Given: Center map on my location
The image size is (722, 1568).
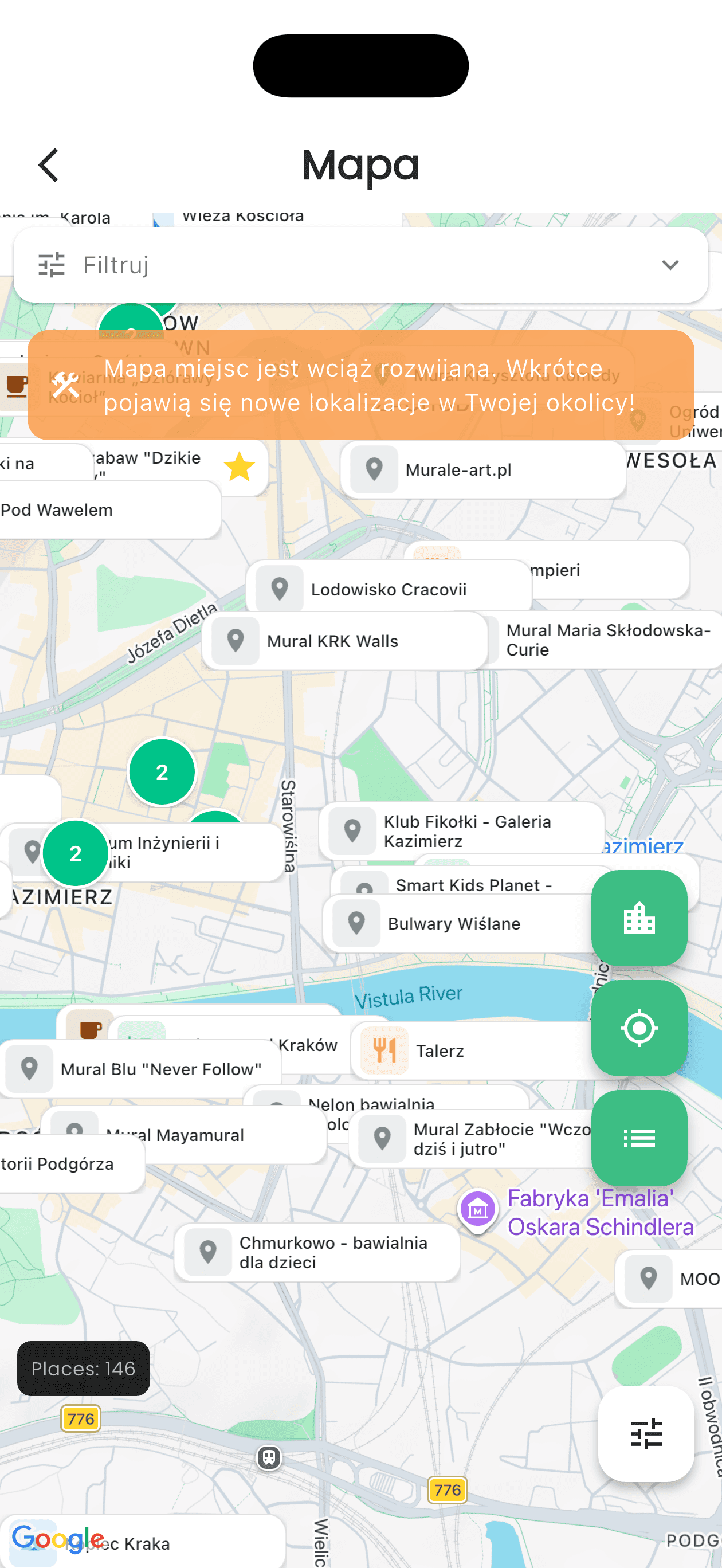Looking at the screenshot, I should tap(638, 1028).
